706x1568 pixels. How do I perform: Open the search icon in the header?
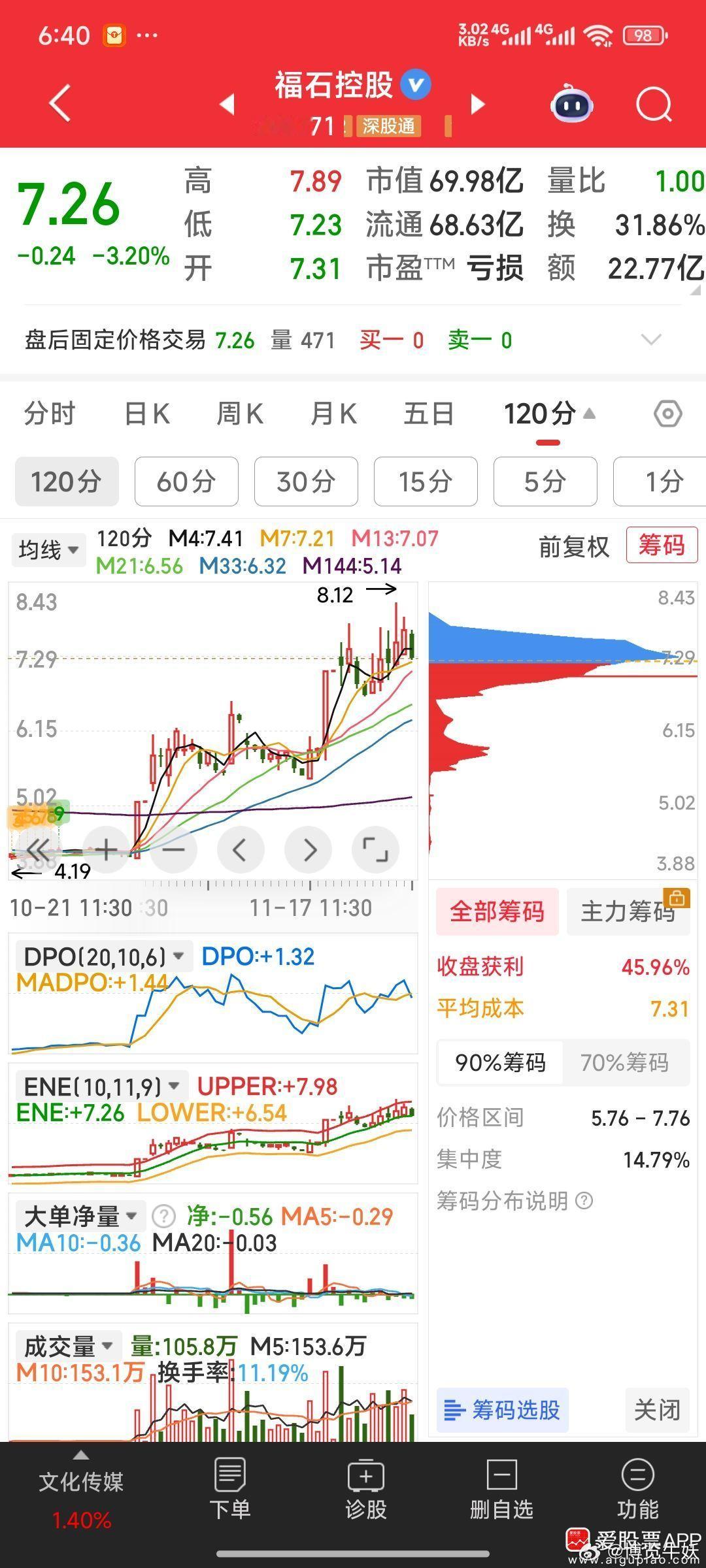[654, 105]
